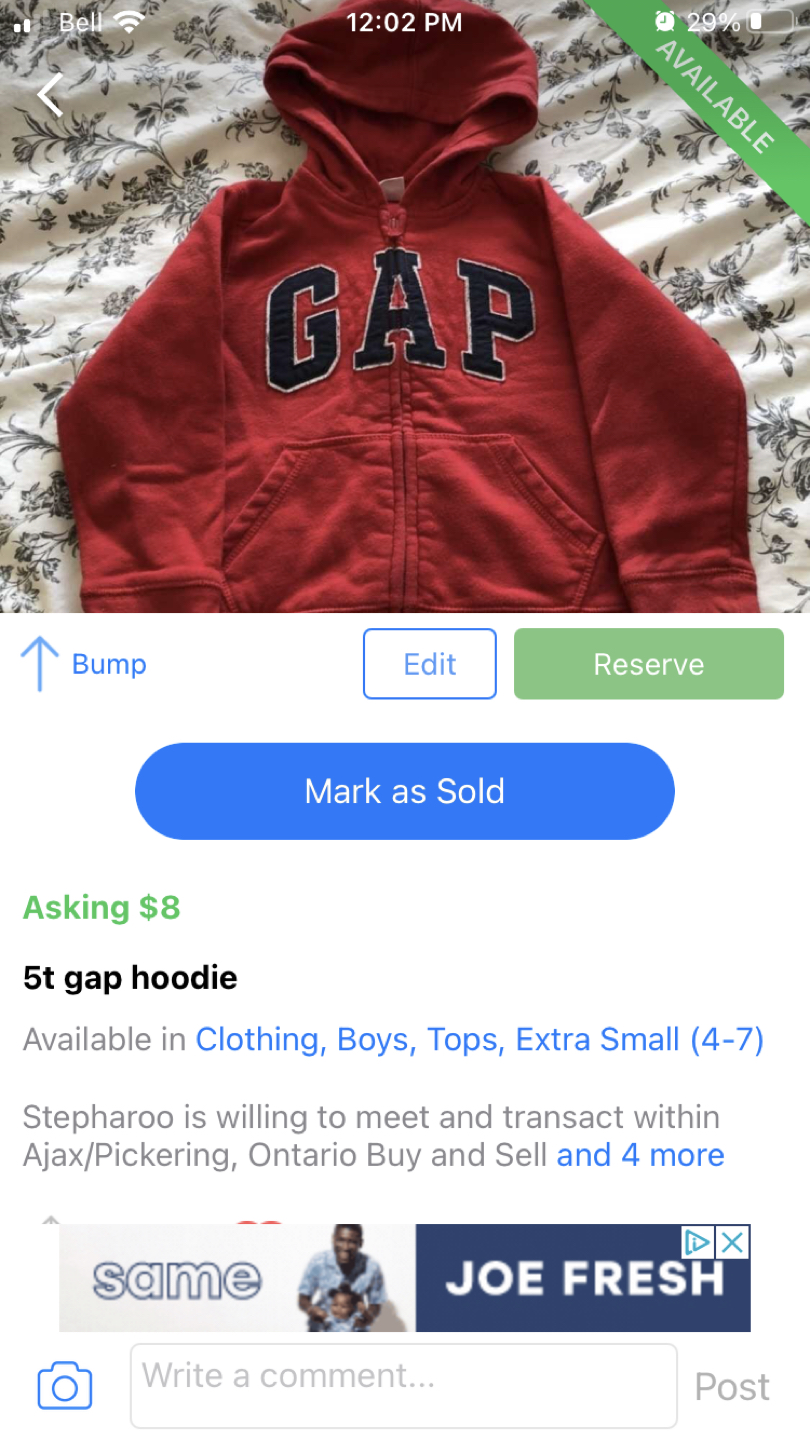Viewport: 810px width, 1440px height.
Task: Open AdChoices info icon on the ad
Action: coord(698,1242)
